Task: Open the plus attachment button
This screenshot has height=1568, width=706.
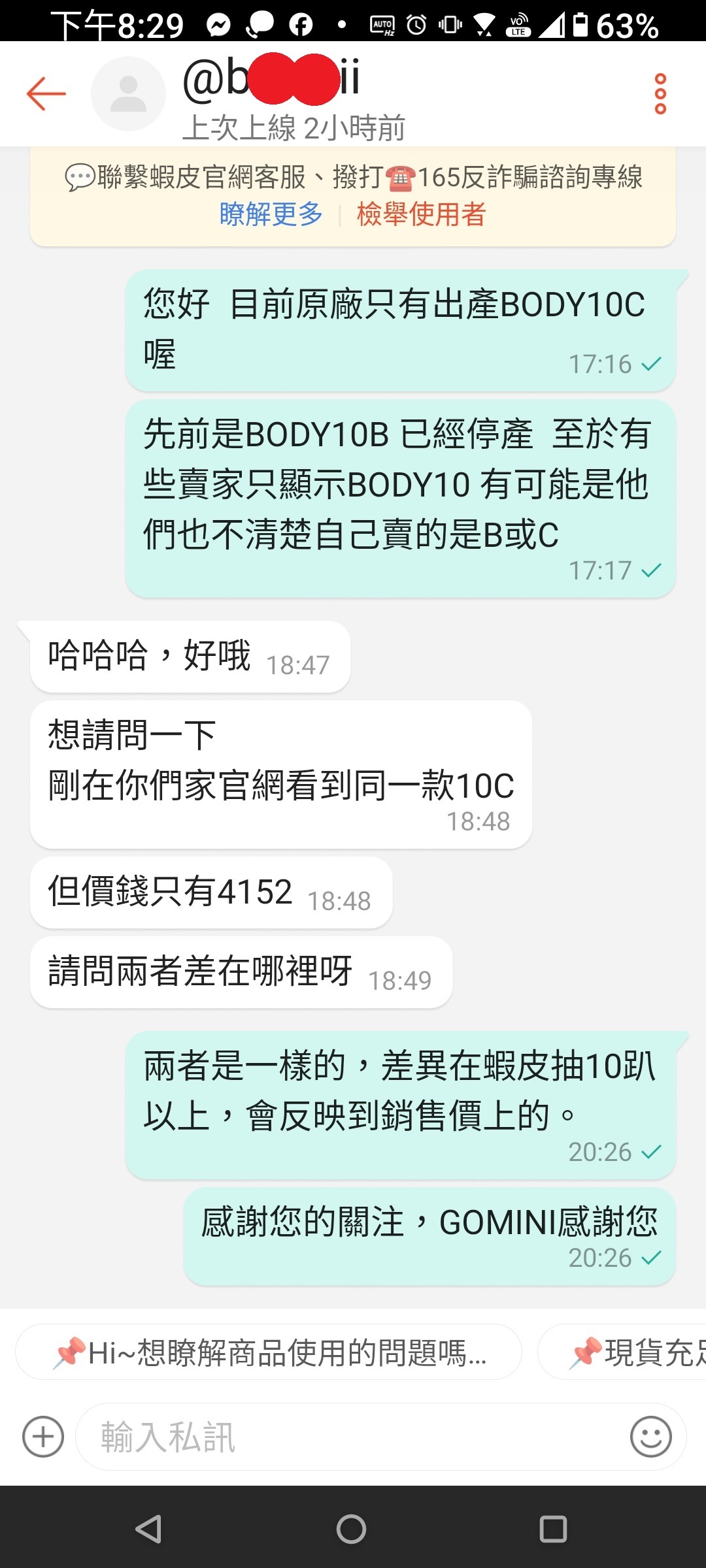Action: pyautogui.click(x=43, y=1437)
